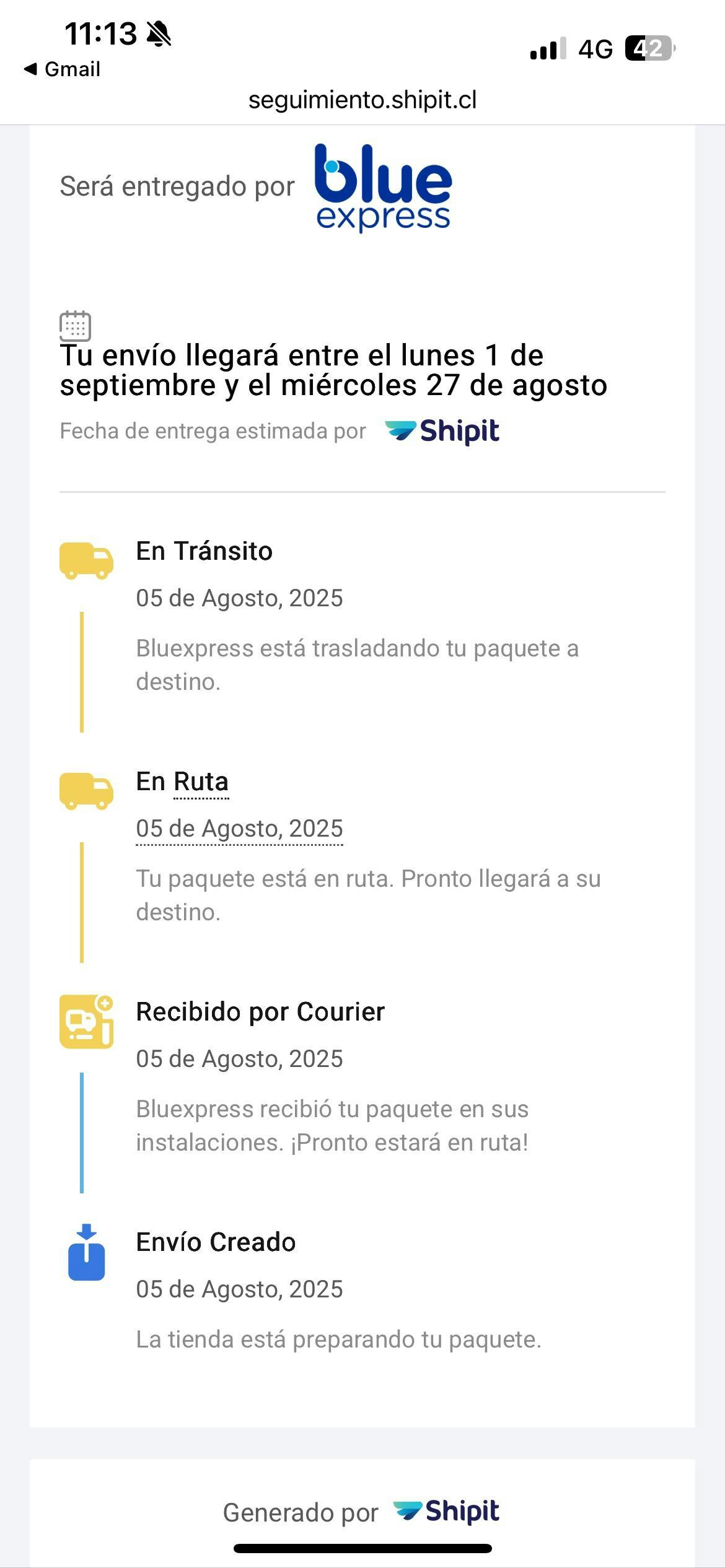Return to Gmail via the back link
The height and width of the screenshot is (1568, 725).
pyautogui.click(x=62, y=69)
